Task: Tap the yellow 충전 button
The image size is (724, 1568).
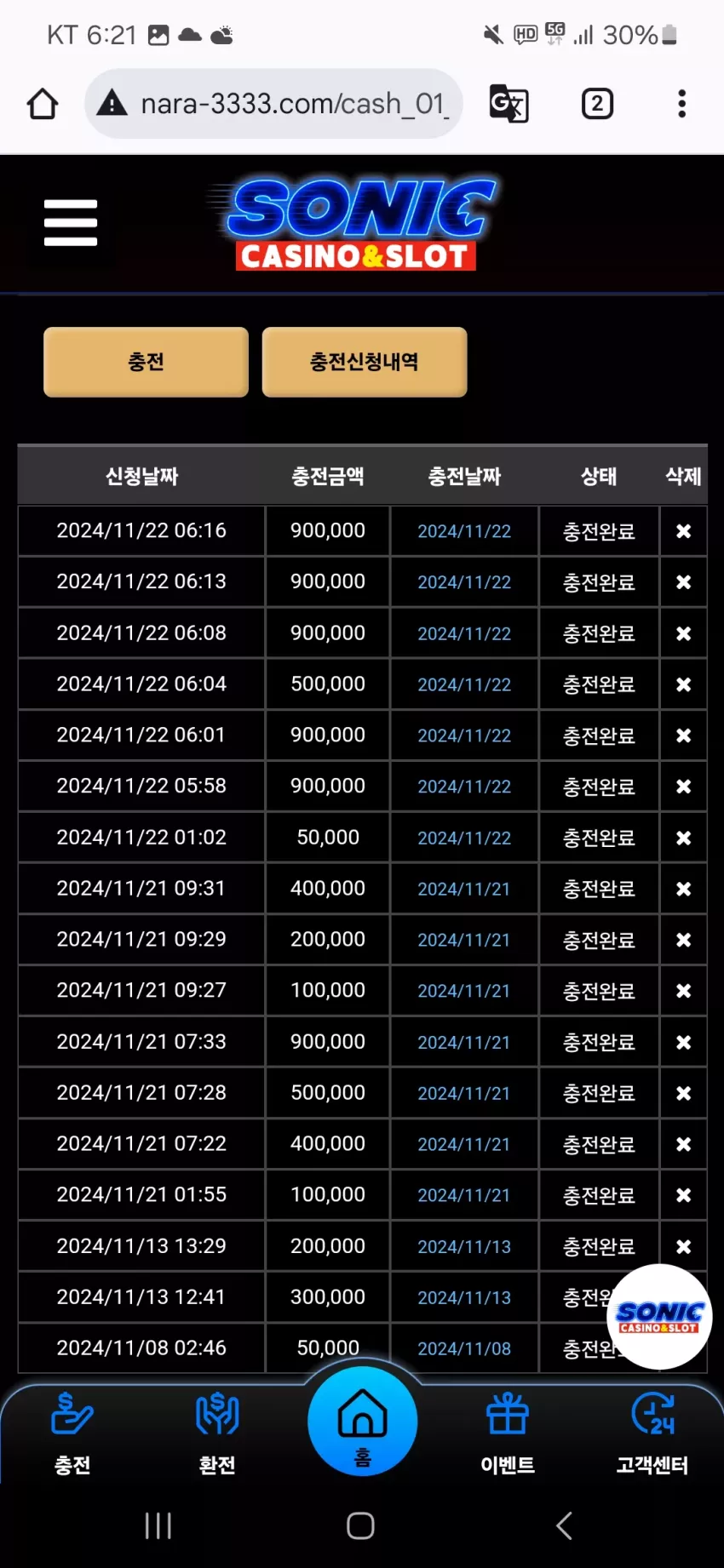Action: pyautogui.click(x=146, y=362)
